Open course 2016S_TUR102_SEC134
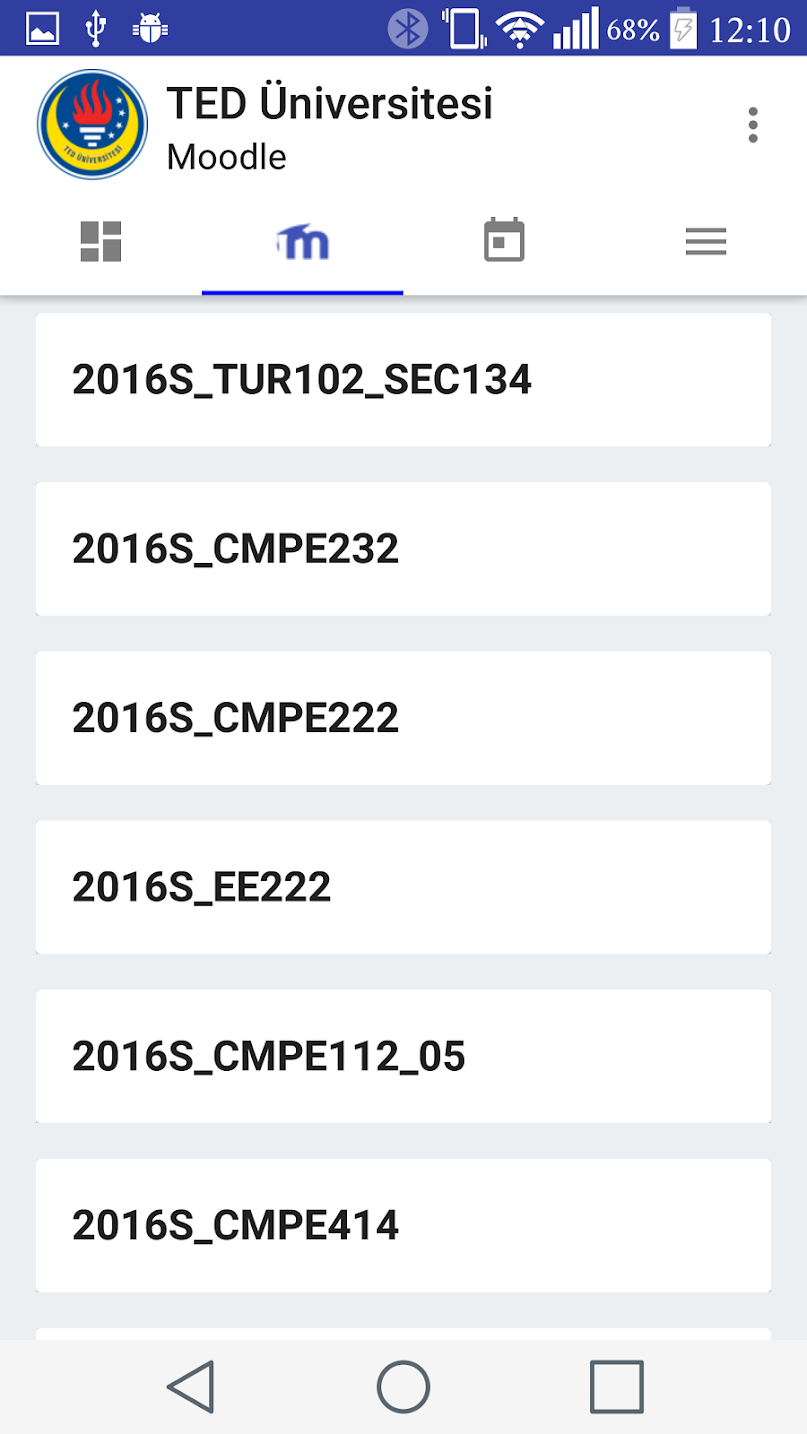The height and width of the screenshot is (1434, 807). (403, 380)
